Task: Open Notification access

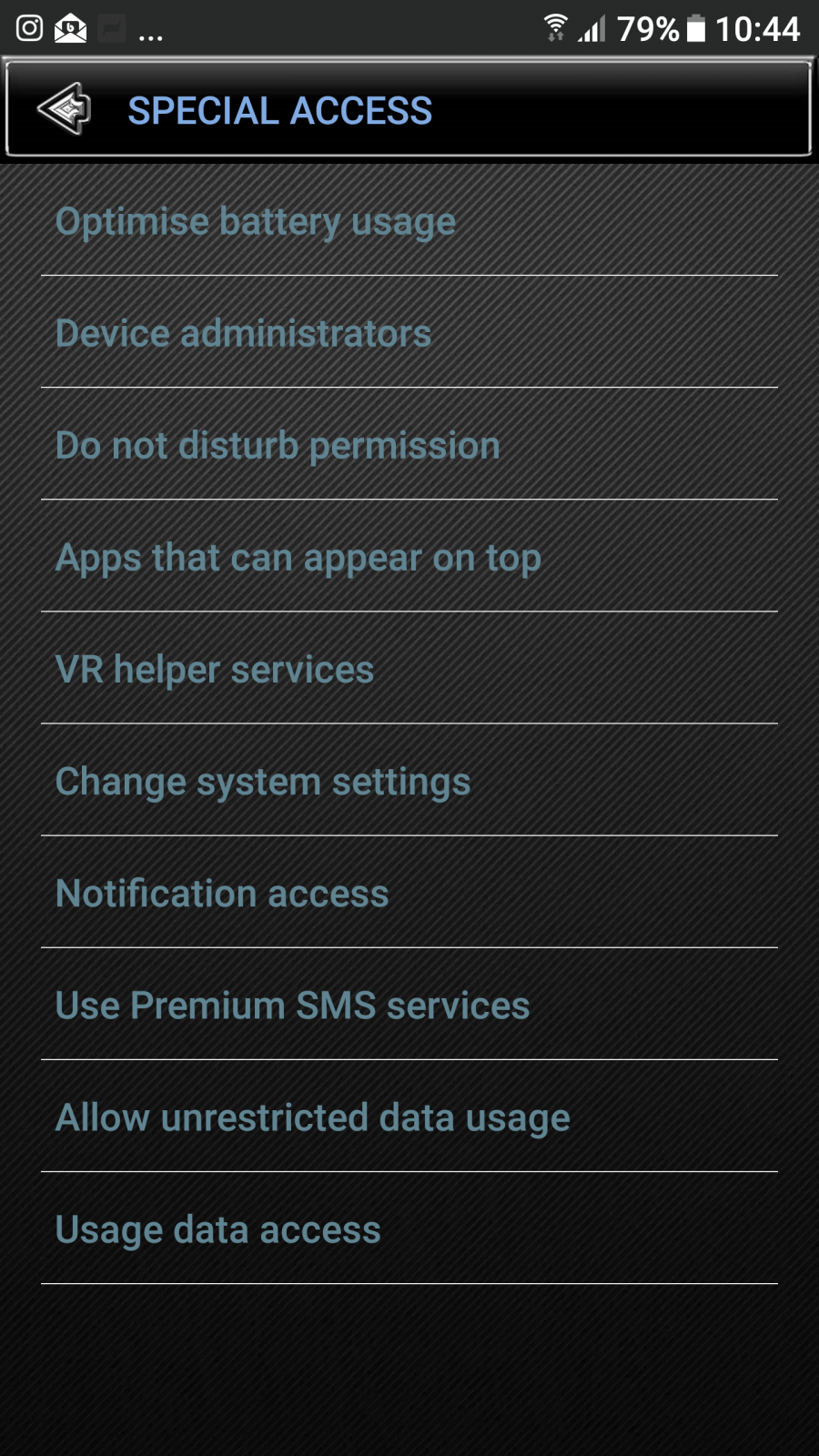Action: [409, 892]
